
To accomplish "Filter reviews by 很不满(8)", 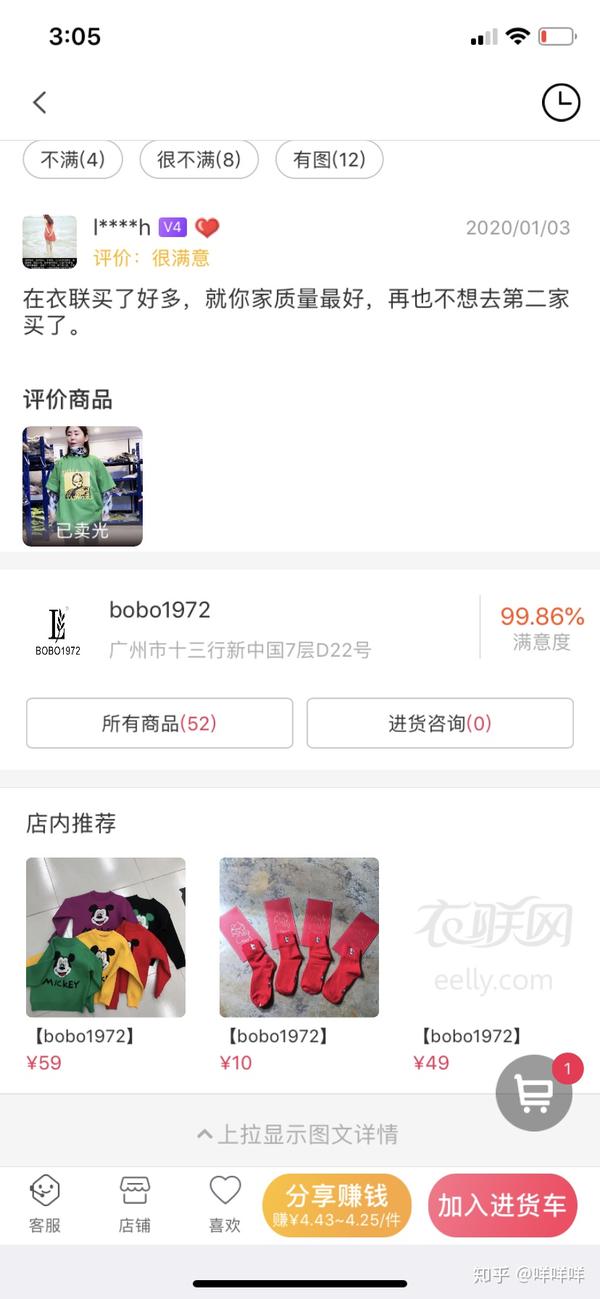I will (x=199, y=159).
